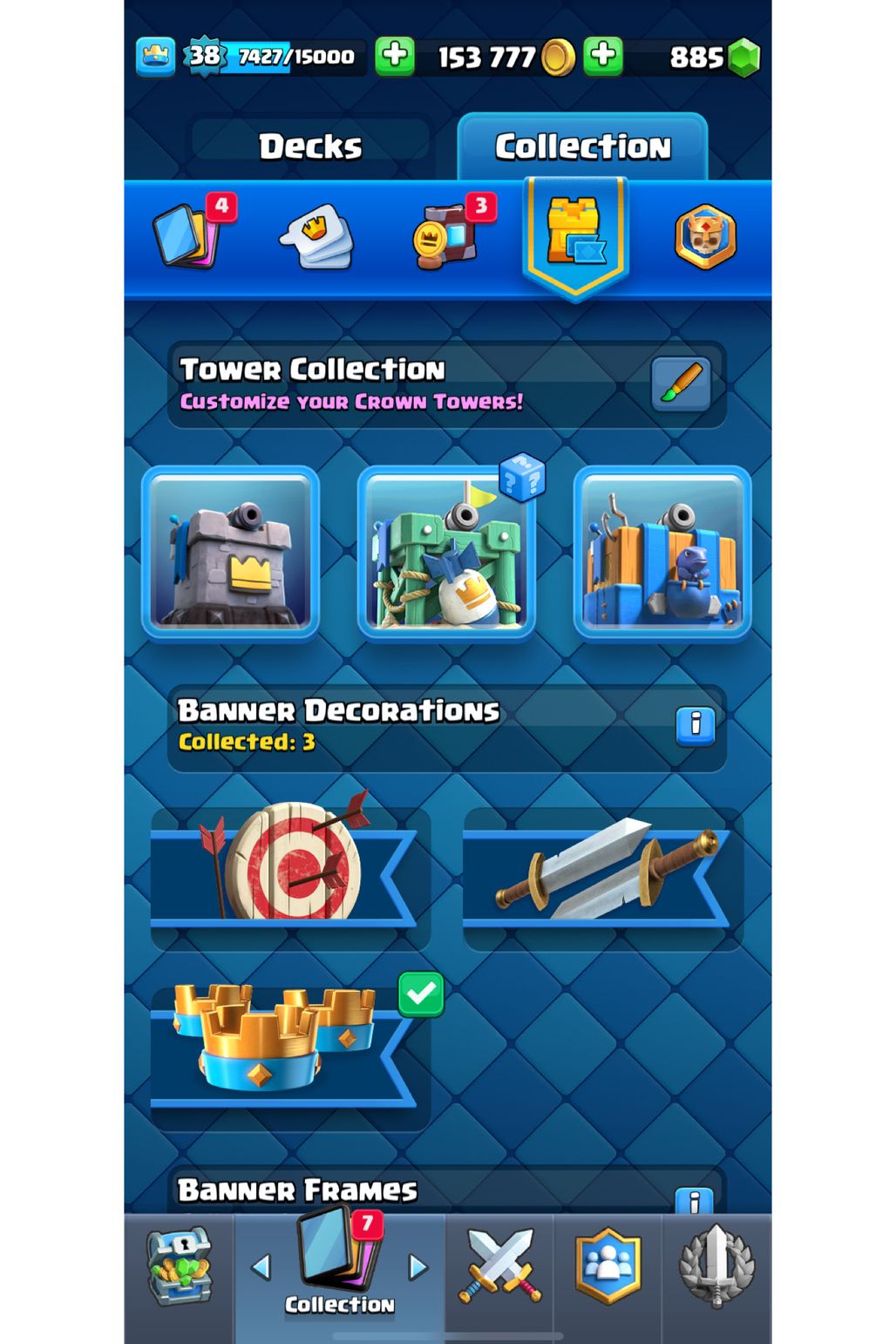Switch to the Decks tab
896x1344 pixels.
[310, 146]
